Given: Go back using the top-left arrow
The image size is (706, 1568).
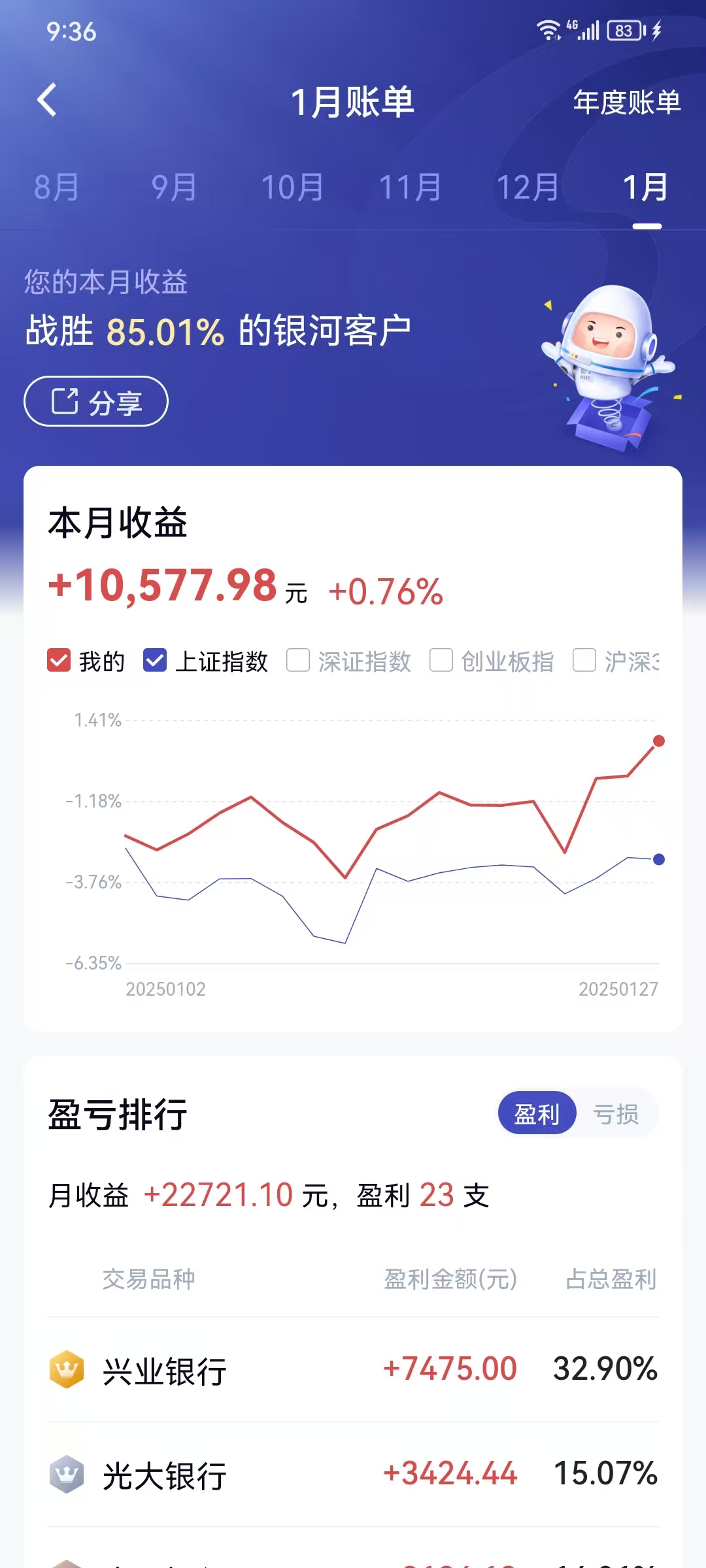Looking at the screenshot, I should pos(47,101).
